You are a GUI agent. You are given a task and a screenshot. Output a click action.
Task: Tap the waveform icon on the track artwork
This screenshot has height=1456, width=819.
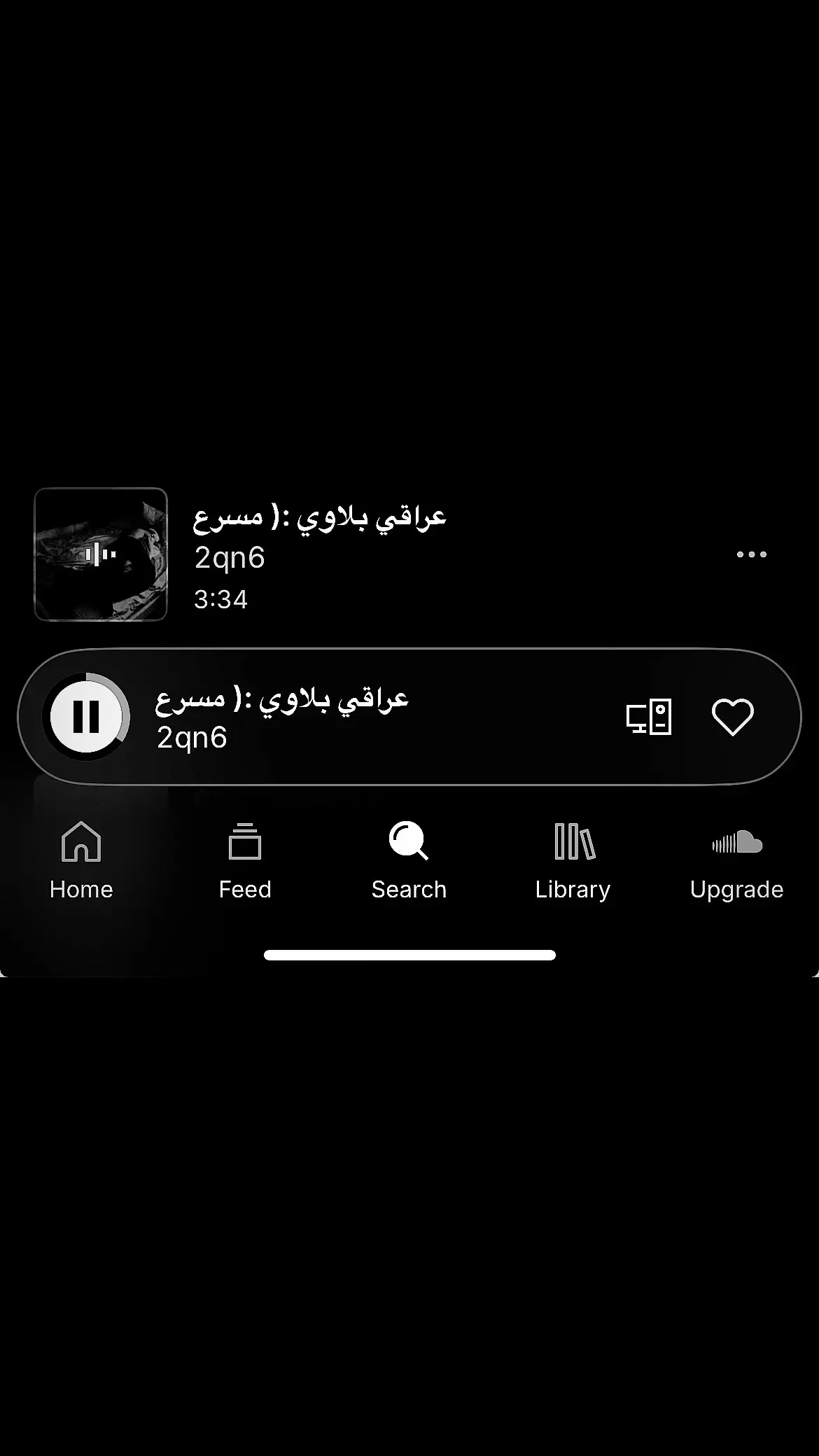(x=100, y=554)
